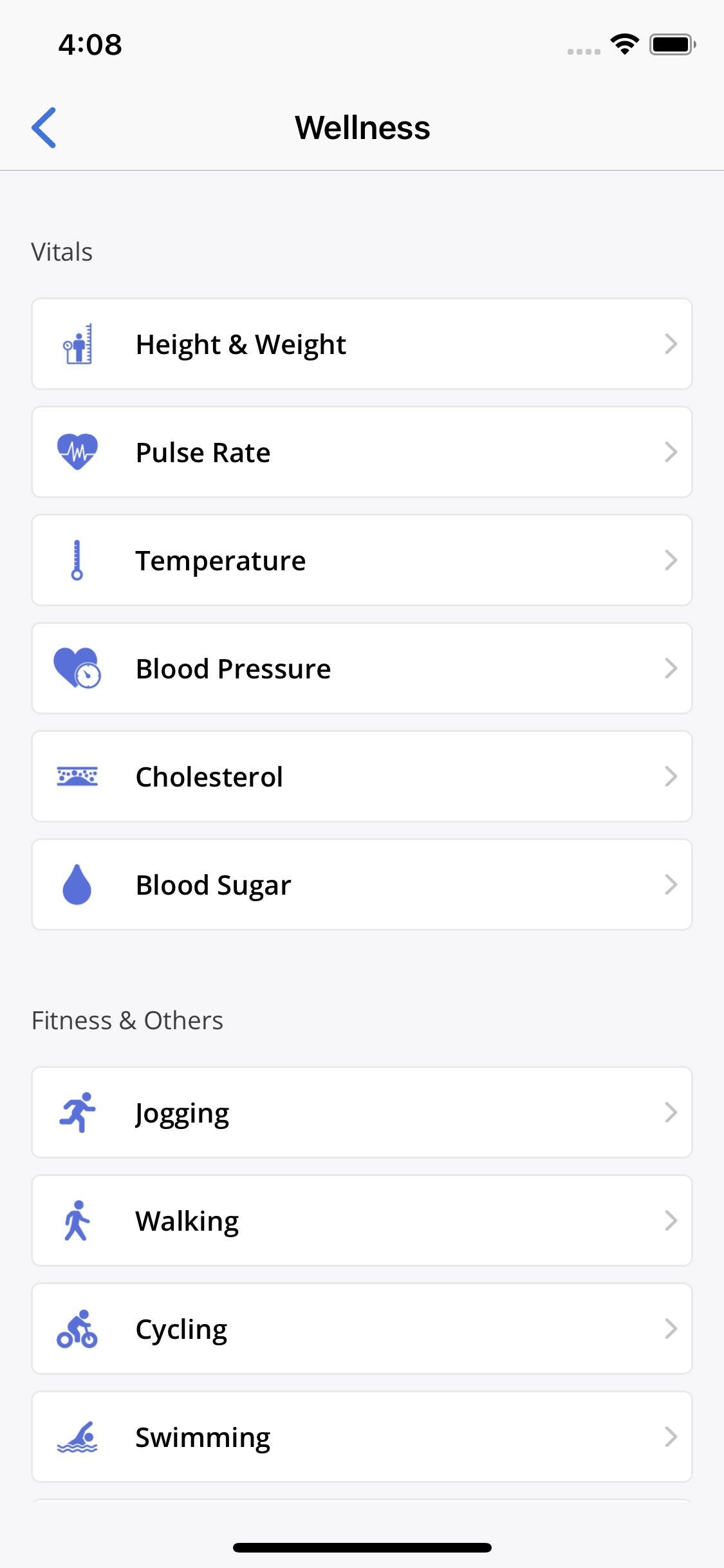
Task: Select the Fitness & Others section header
Action: point(127,1020)
